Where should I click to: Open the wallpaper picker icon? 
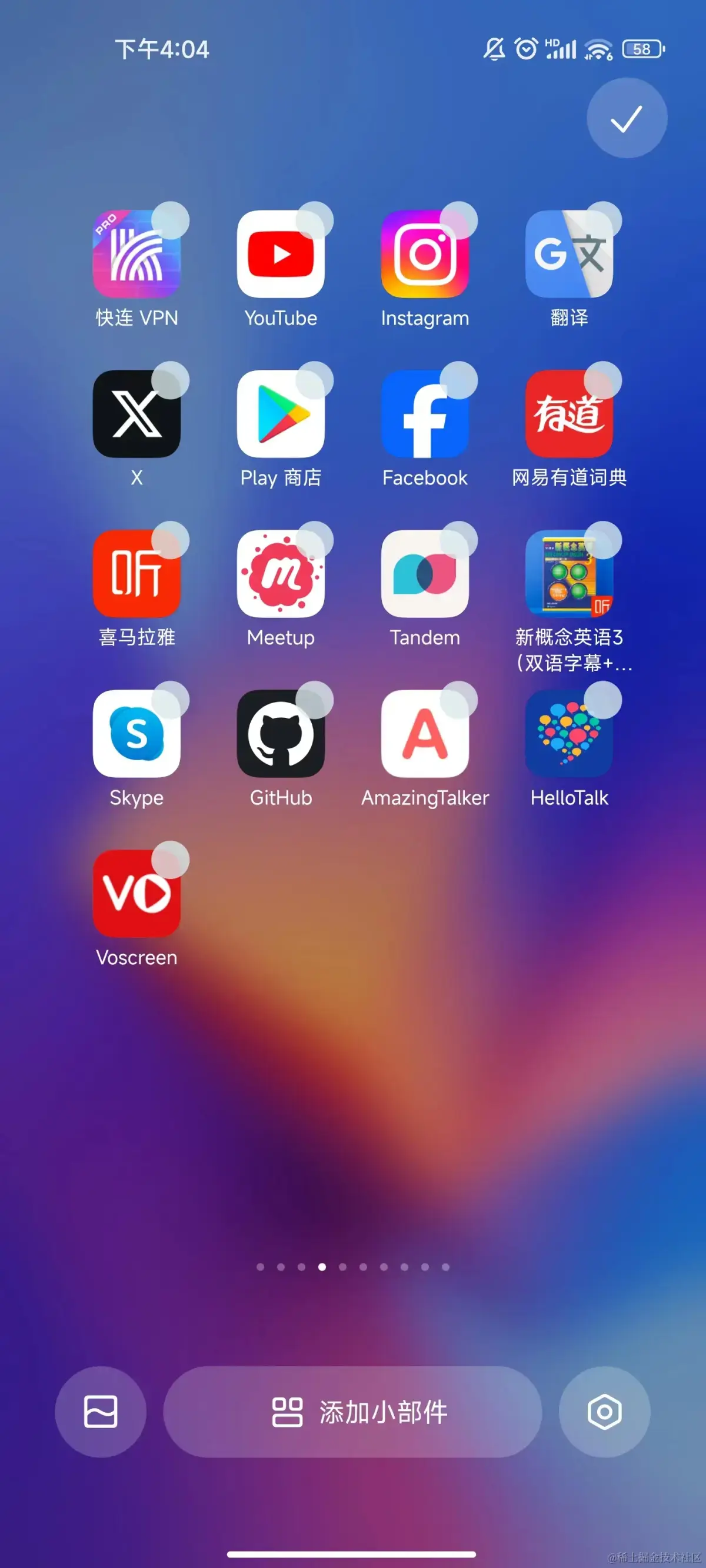(x=101, y=1411)
